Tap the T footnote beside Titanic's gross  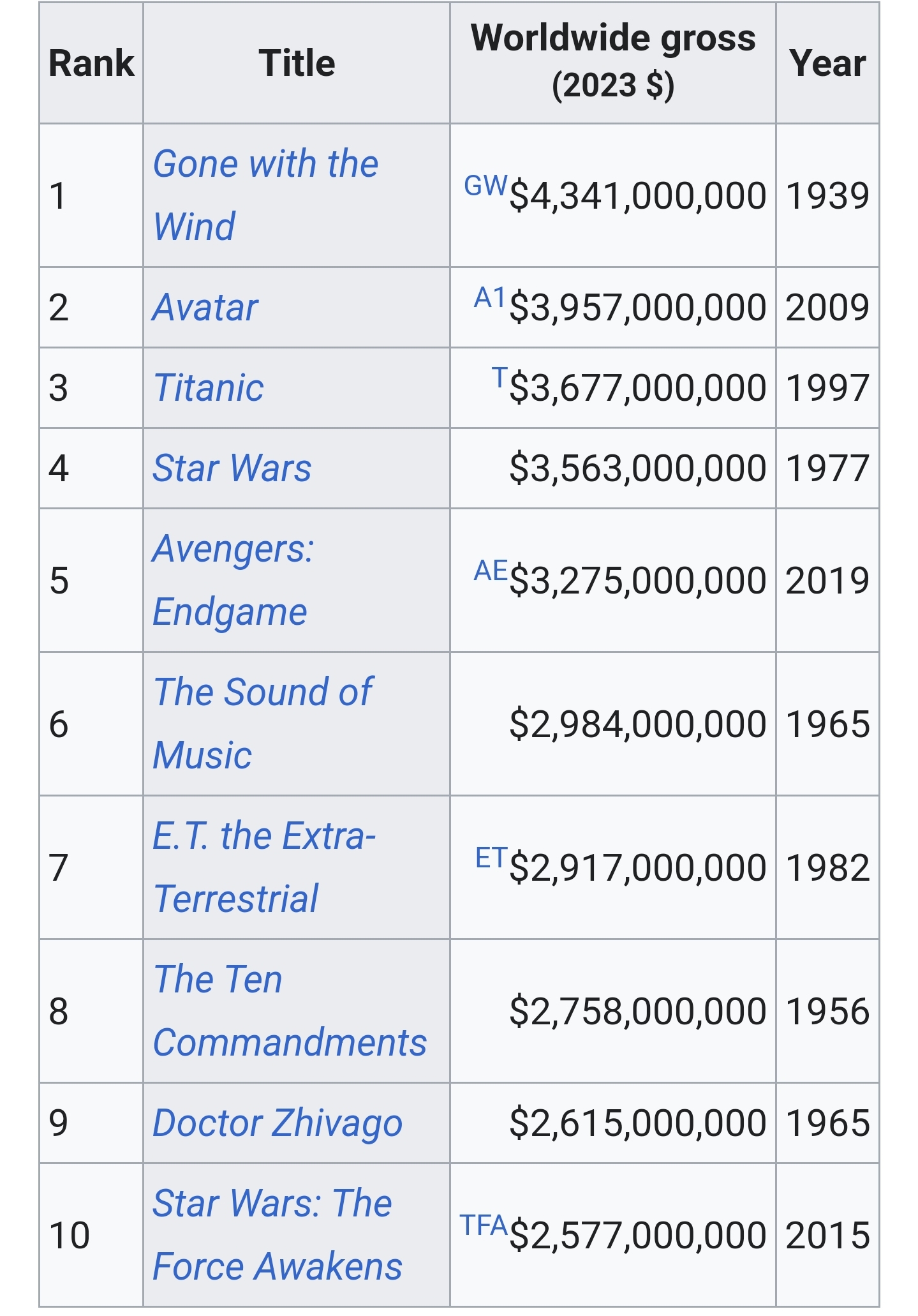pos(500,377)
